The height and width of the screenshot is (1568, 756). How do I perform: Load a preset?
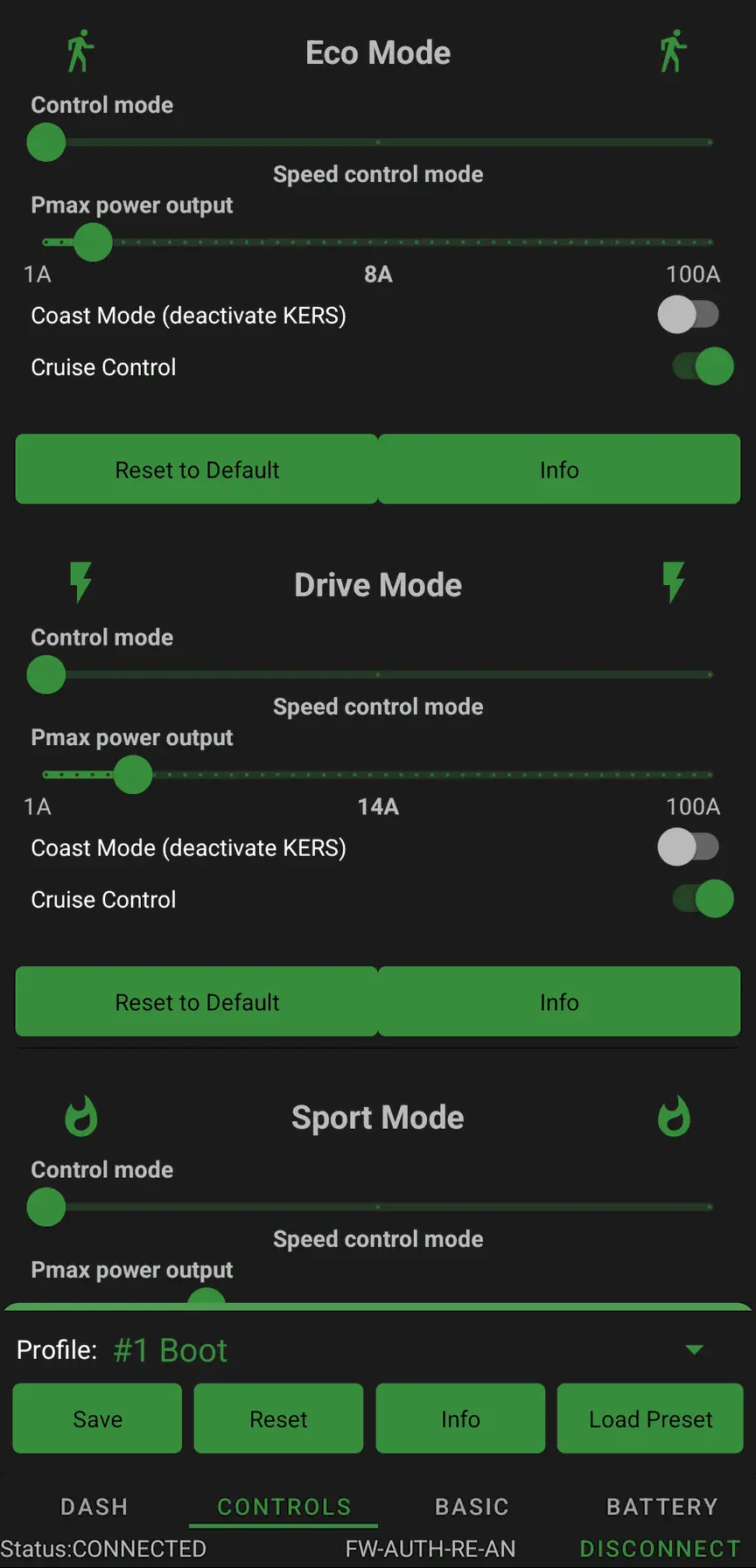(650, 1418)
